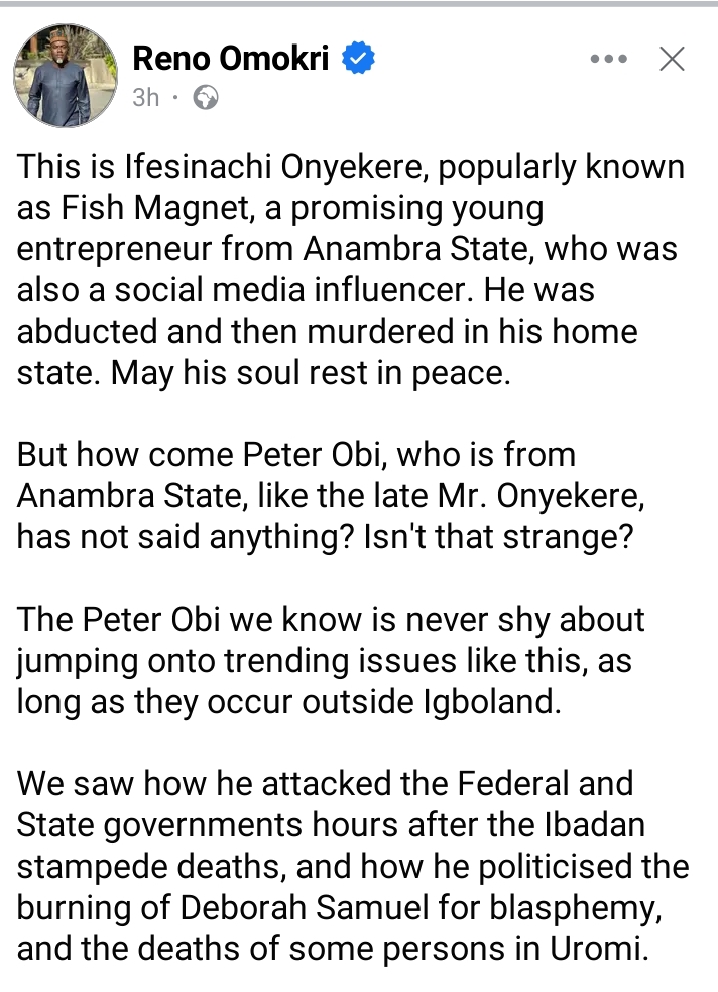
Task: Dismiss the post with the X
Action: pos(672,60)
